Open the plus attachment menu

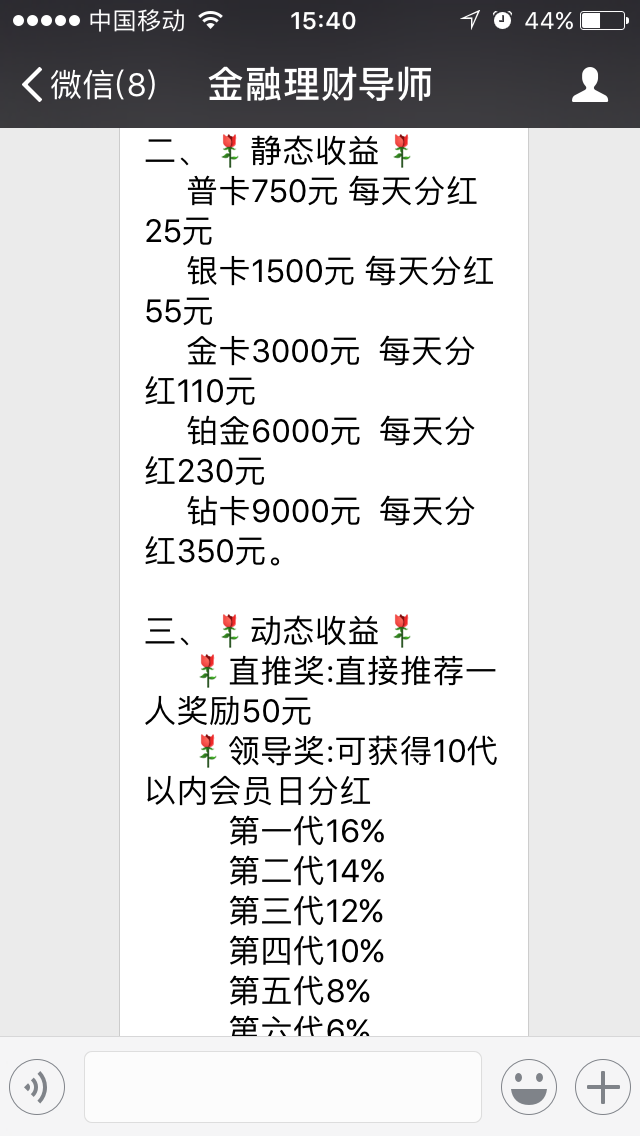point(602,1086)
